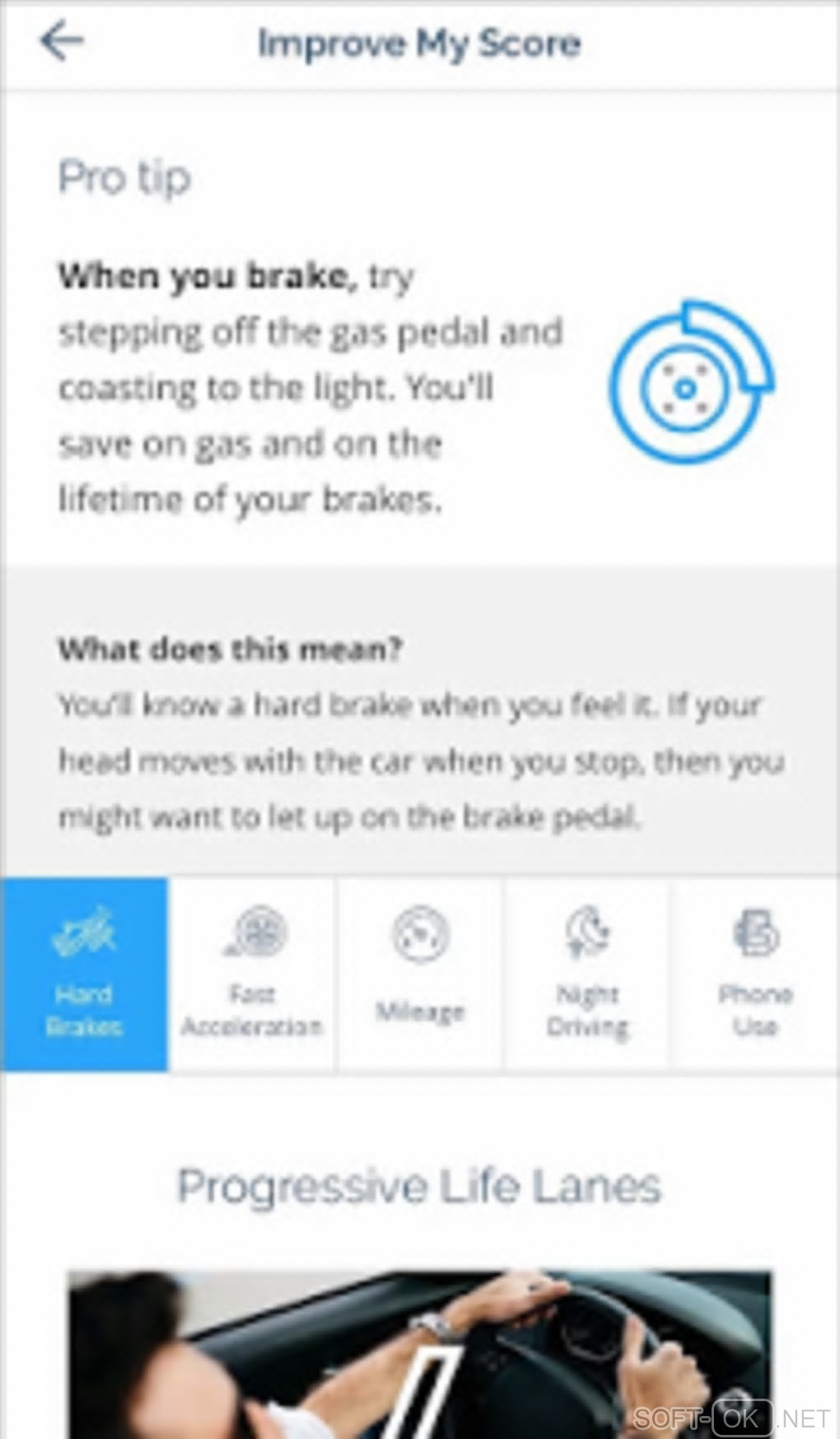Switch to the Fast Acceleration tab
This screenshot has width=840, height=1439.
tap(252, 974)
